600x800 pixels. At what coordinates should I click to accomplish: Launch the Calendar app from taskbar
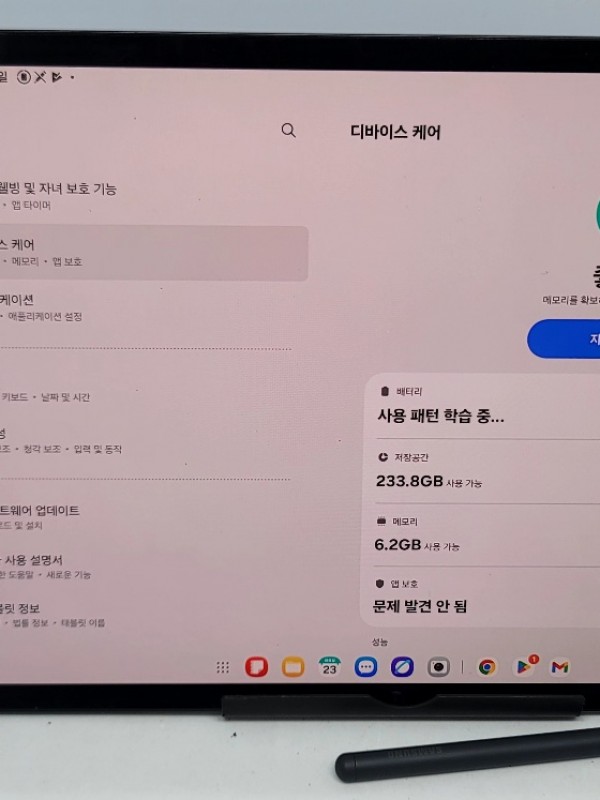pyautogui.click(x=329, y=667)
